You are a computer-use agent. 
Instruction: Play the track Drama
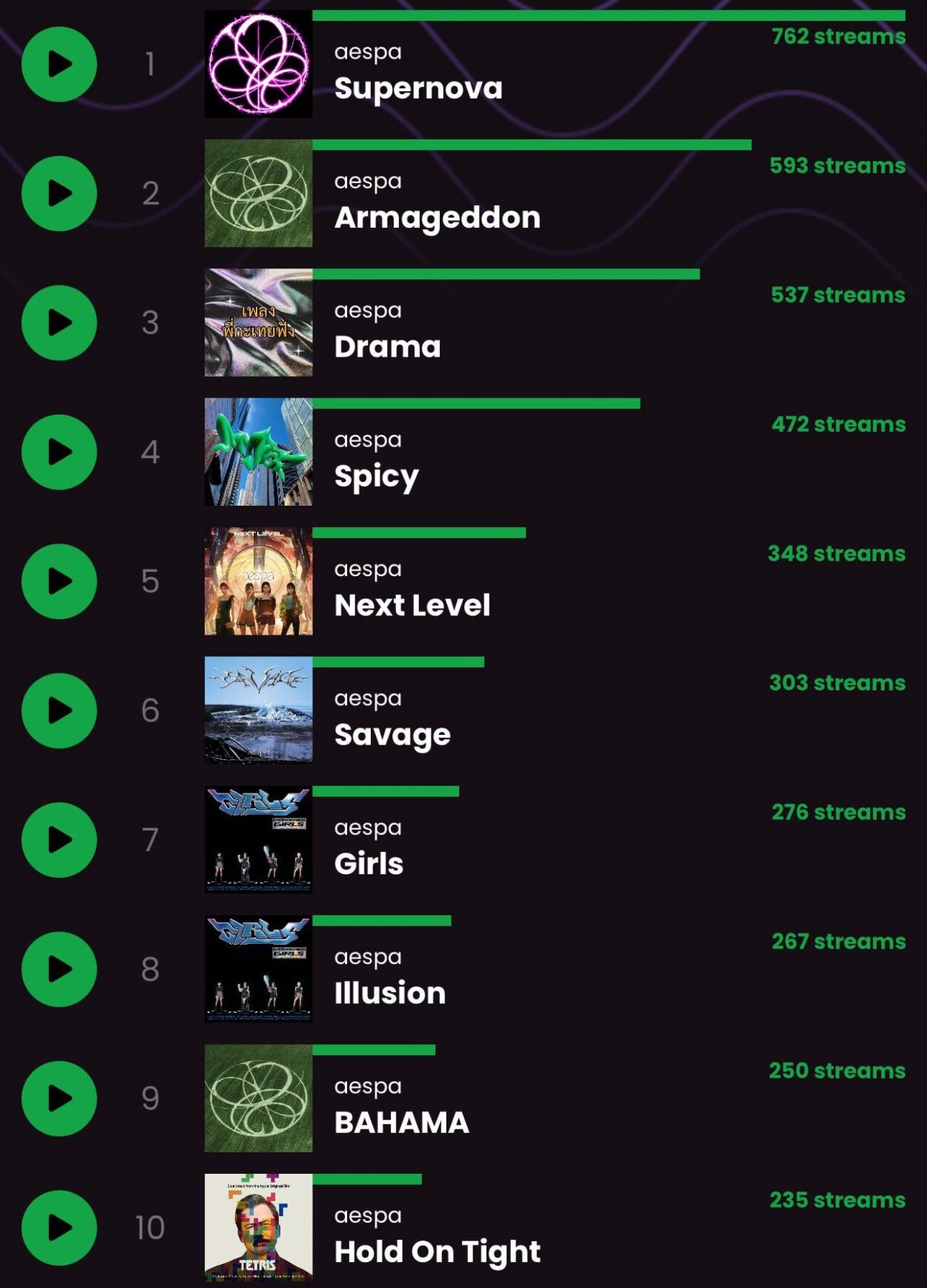tap(59, 323)
